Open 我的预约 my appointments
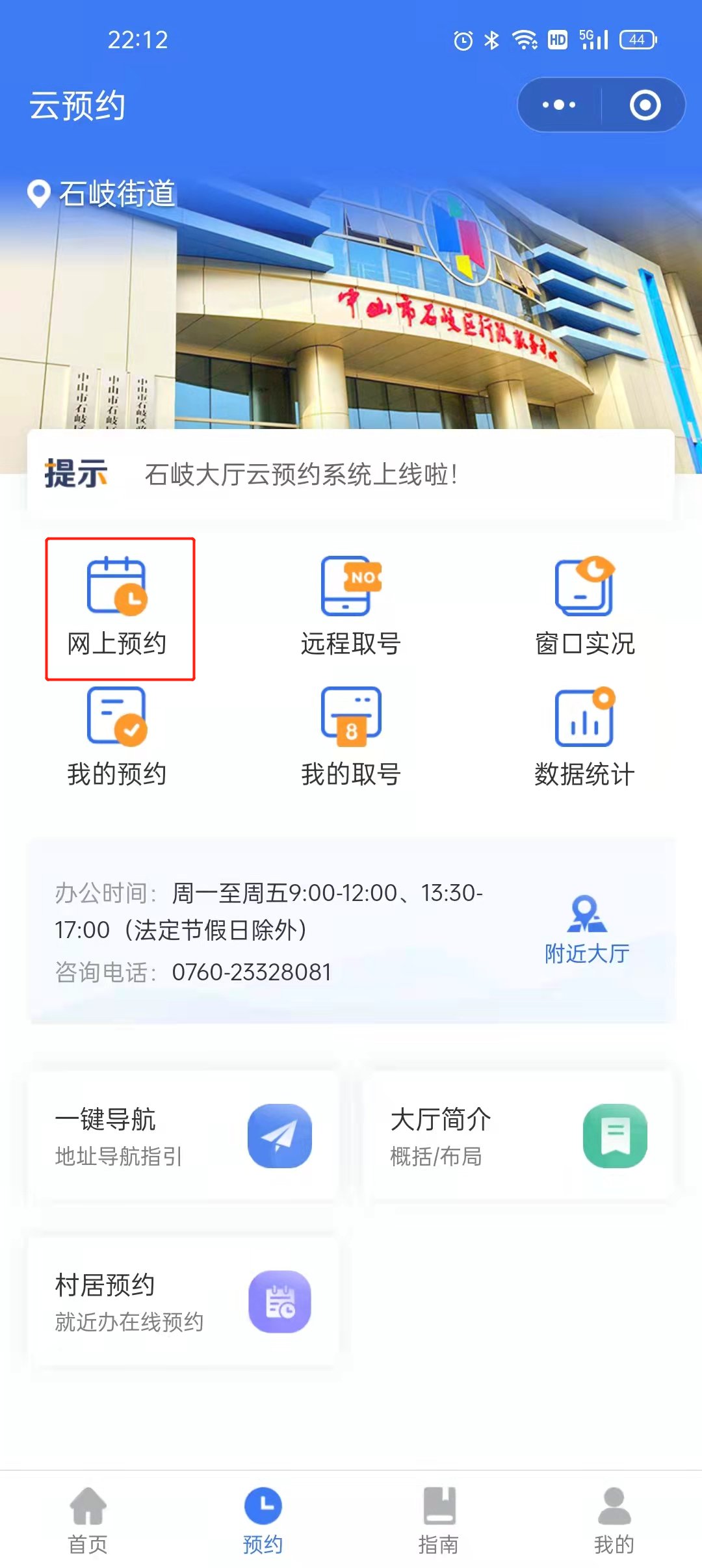Image resolution: width=702 pixels, height=1568 pixels. click(118, 738)
